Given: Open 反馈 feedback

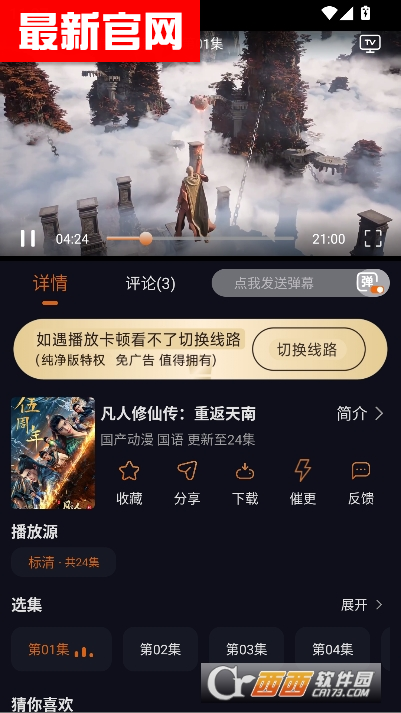Looking at the screenshot, I should tap(361, 482).
